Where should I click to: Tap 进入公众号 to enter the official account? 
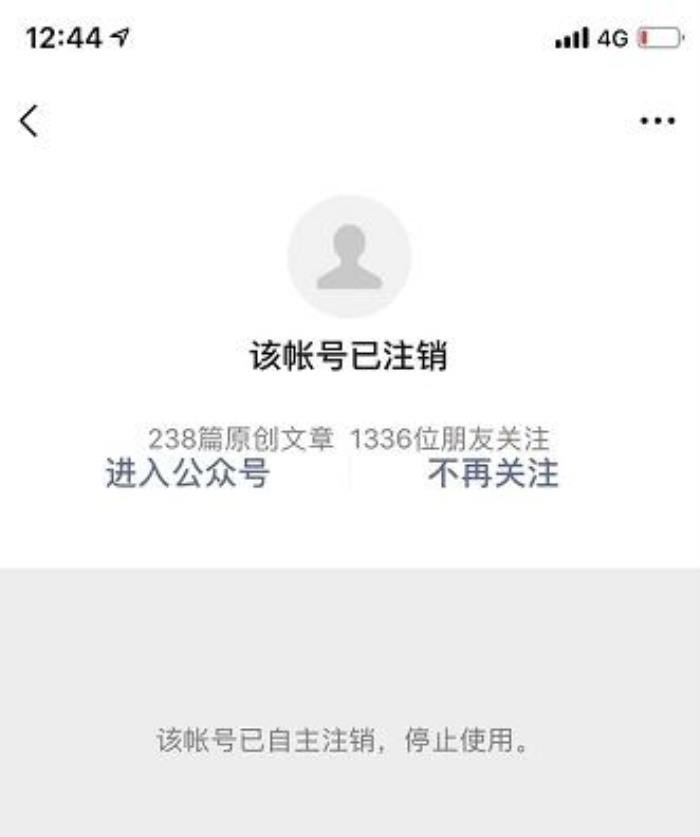[187, 473]
